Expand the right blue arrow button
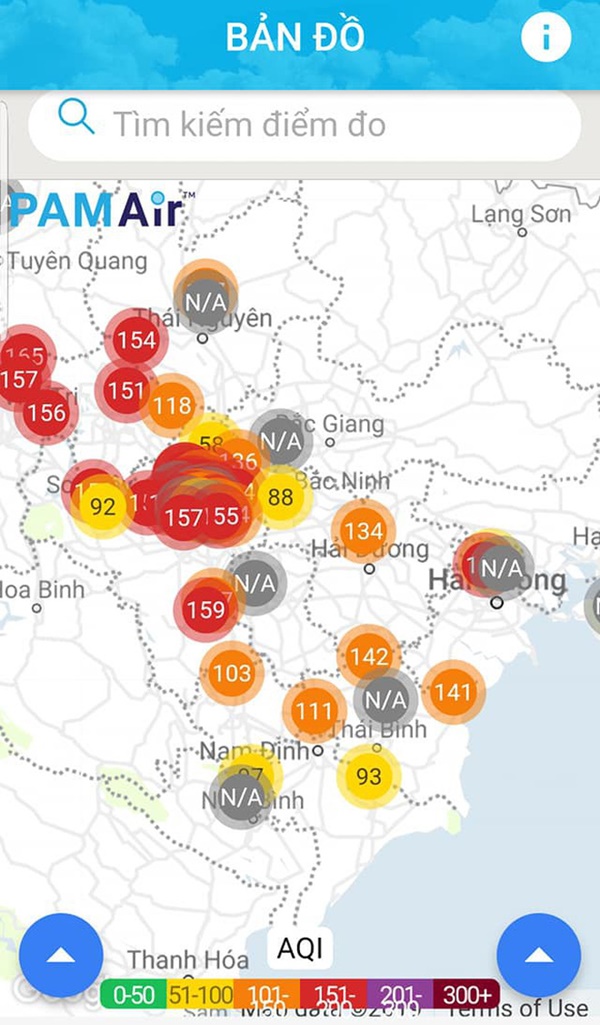Image resolution: width=600 pixels, height=1025 pixels. click(539, 955)
